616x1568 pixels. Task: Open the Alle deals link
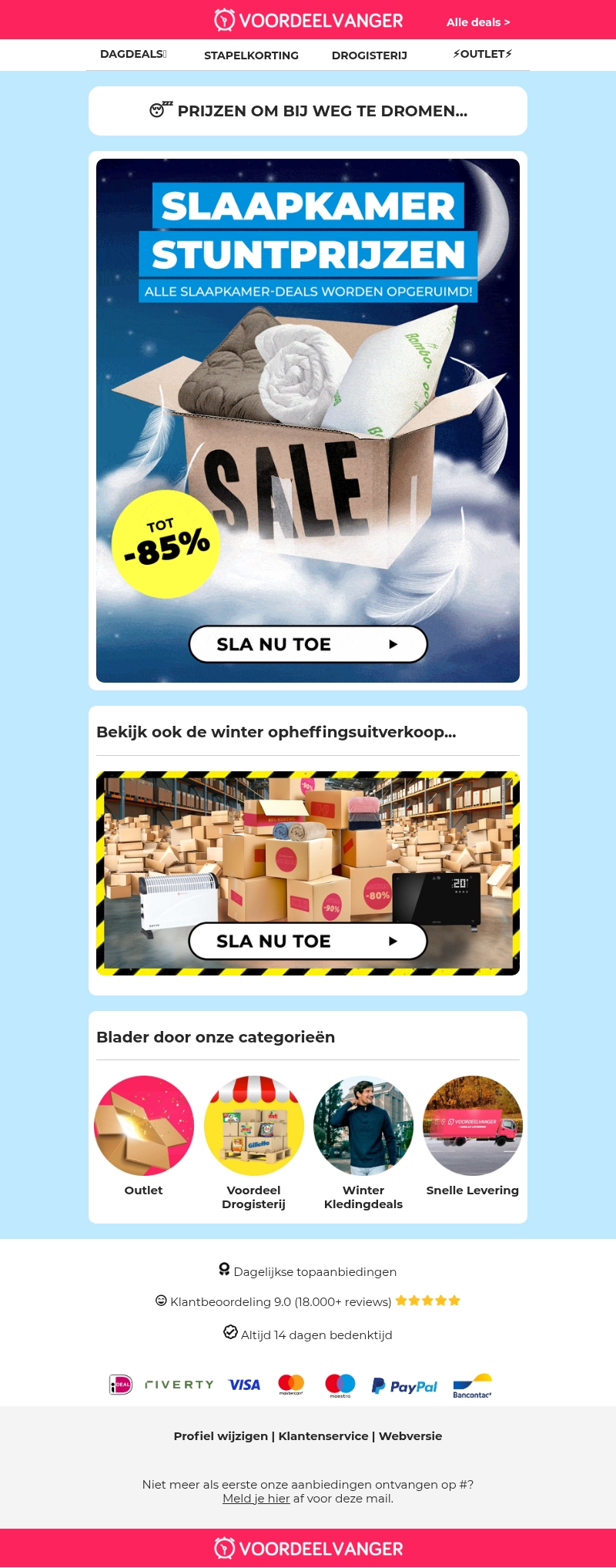tap(477, 22)
